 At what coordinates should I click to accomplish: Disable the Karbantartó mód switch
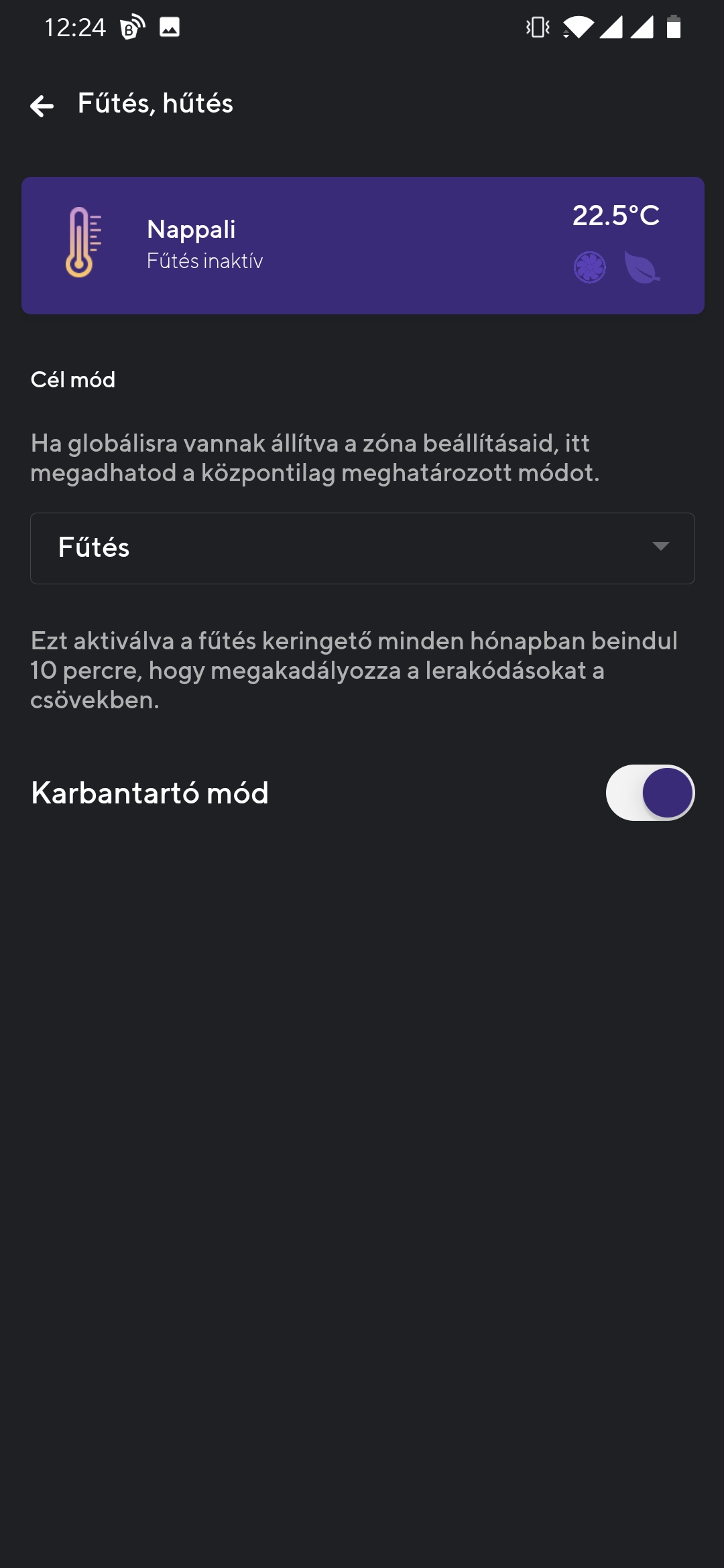pos(648,794)
